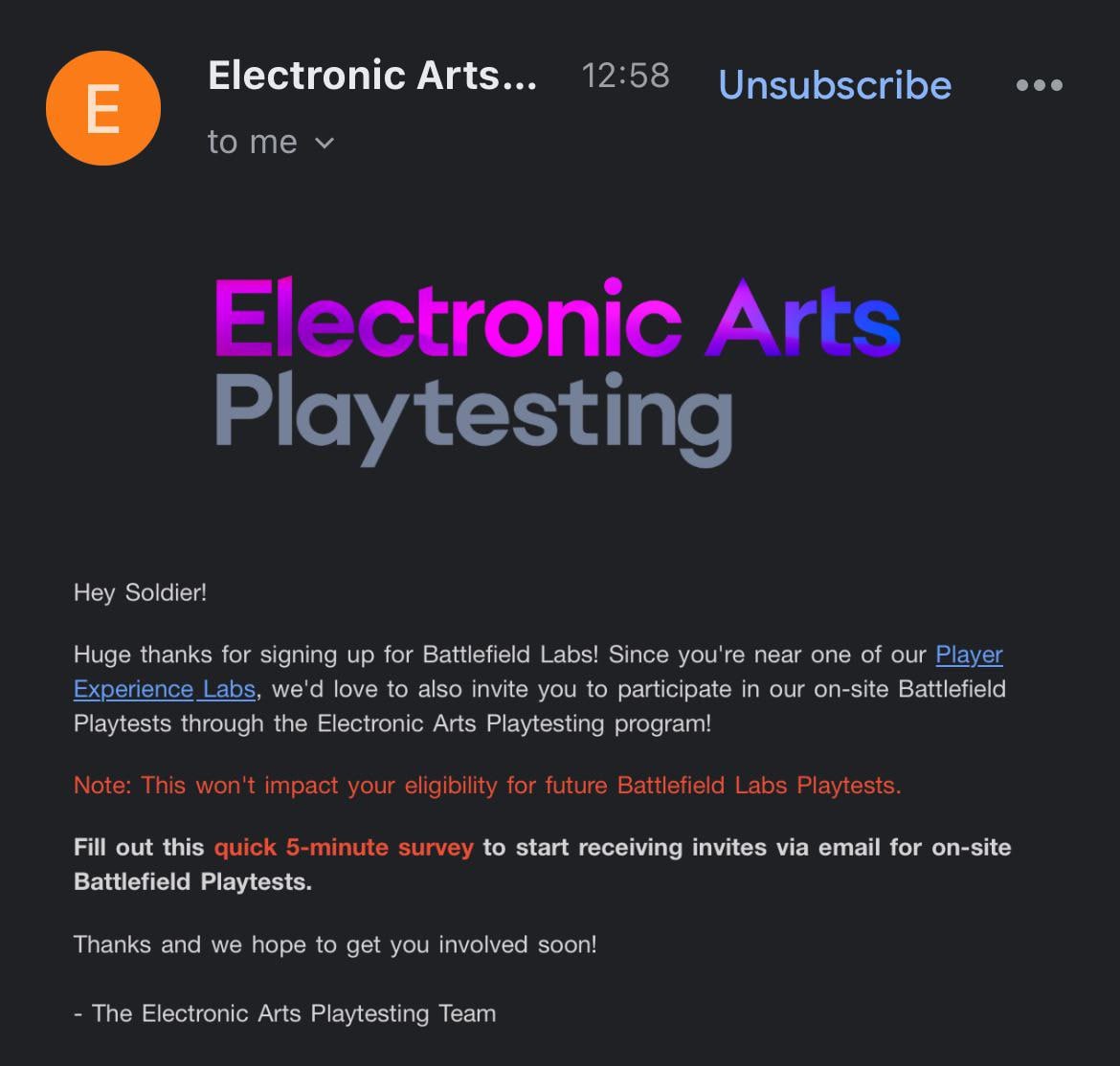Open the sender's orange E avatar
Viewport: 1120px width, 1066px height.
coord(103,108)
